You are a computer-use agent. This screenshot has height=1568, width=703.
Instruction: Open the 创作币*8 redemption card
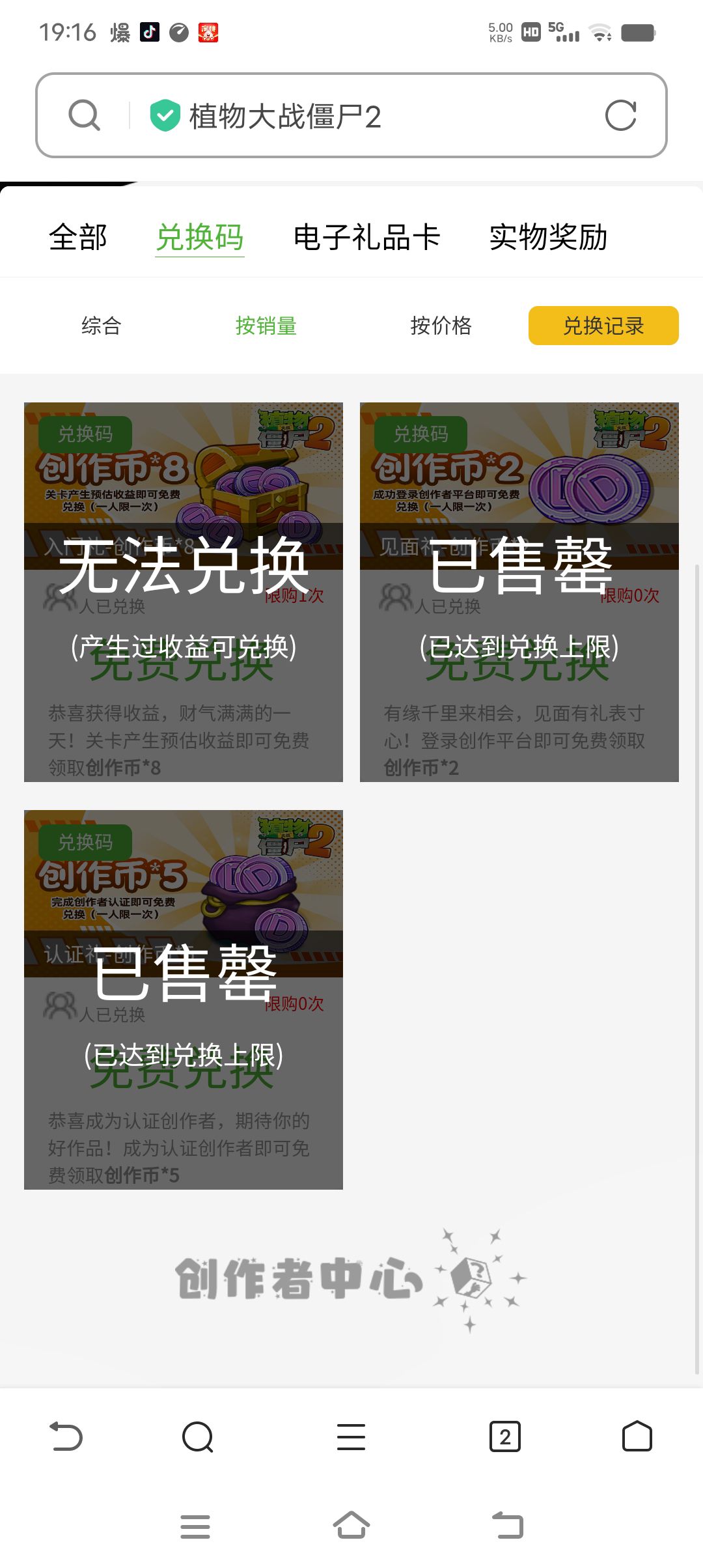point(184,592)
